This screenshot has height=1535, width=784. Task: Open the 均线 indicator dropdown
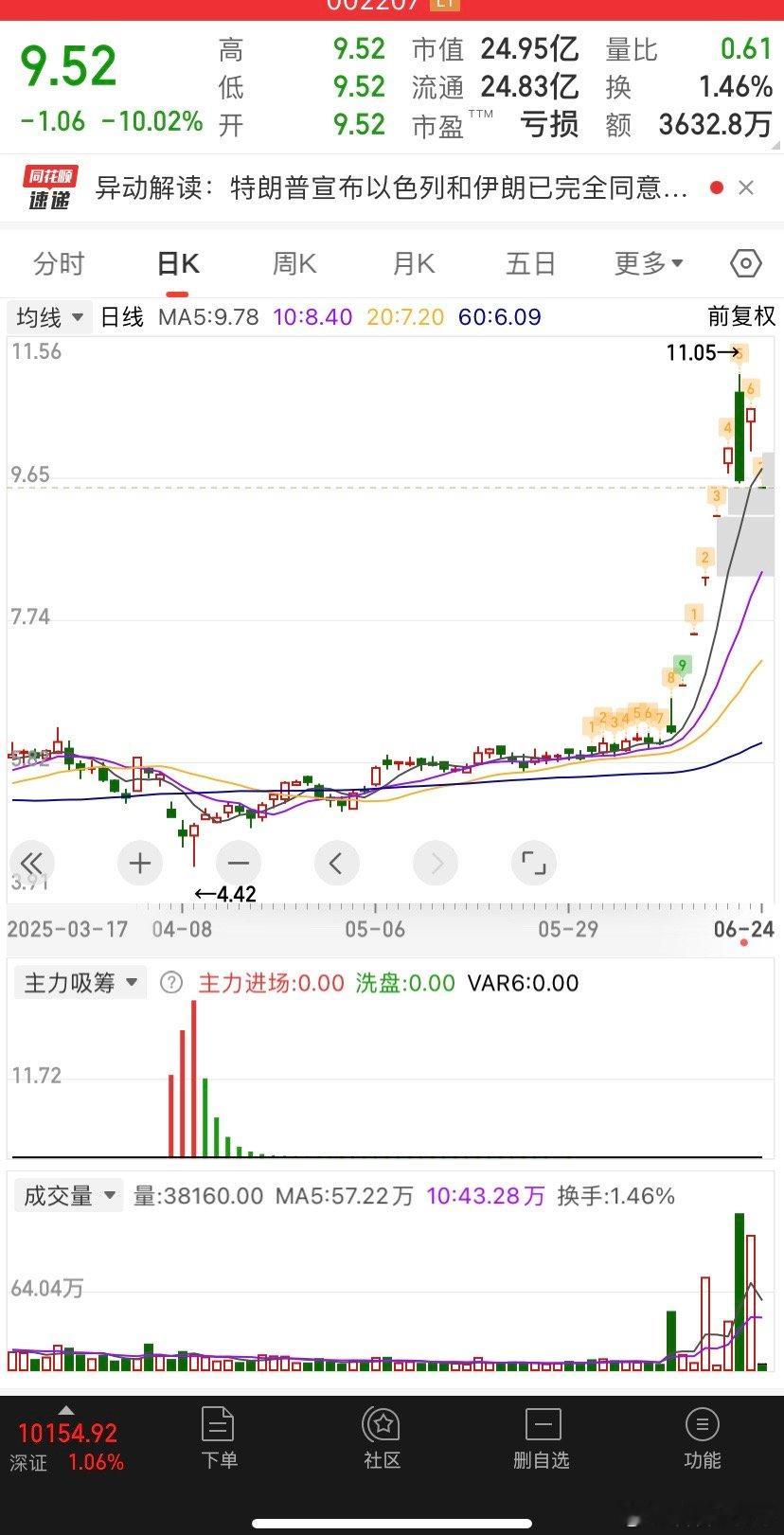[49, 317]
